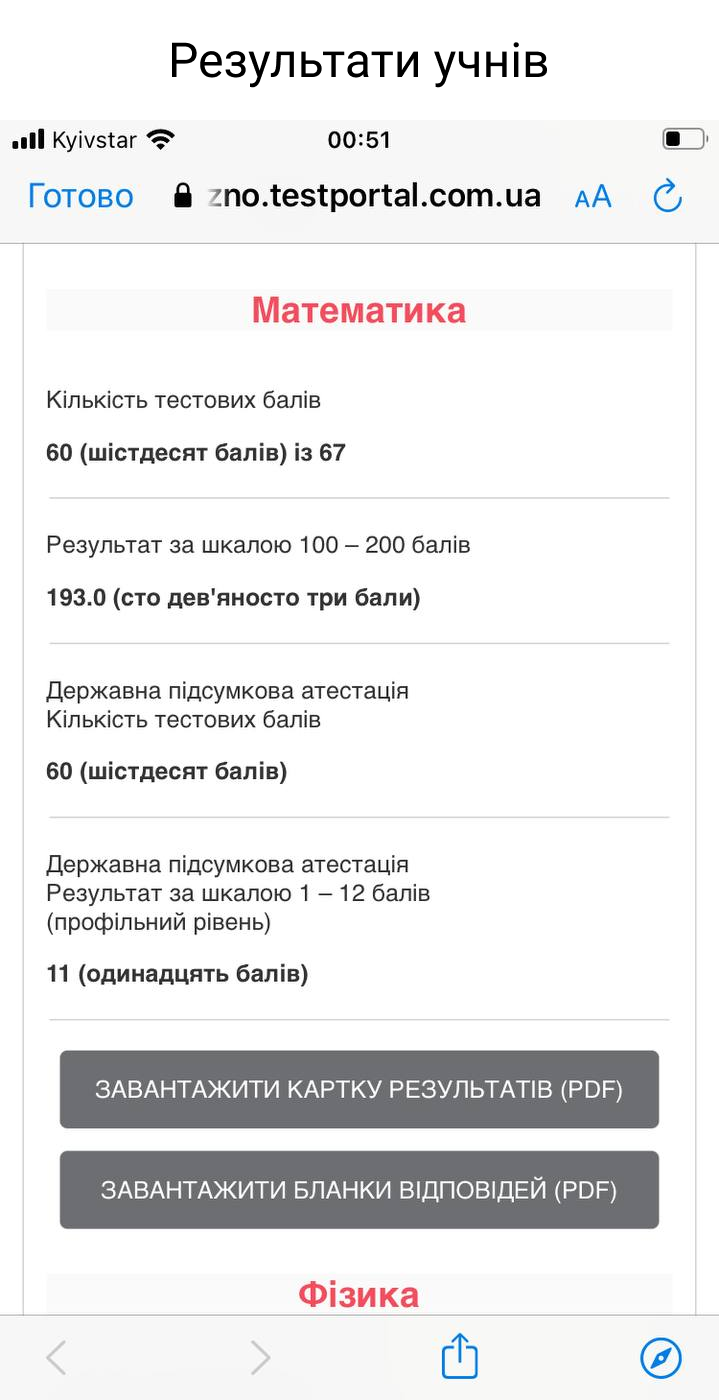The image size is (719, 1400).
Task: Open the share sheet icon
Action: 460,1355
